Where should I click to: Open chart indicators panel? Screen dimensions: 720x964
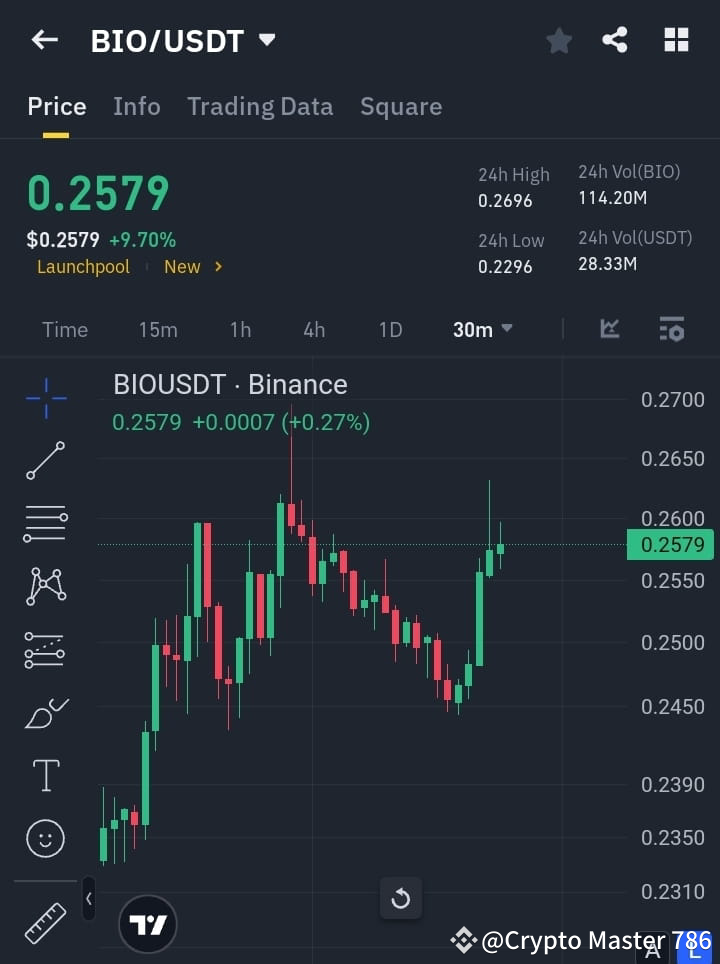point(609,329)
